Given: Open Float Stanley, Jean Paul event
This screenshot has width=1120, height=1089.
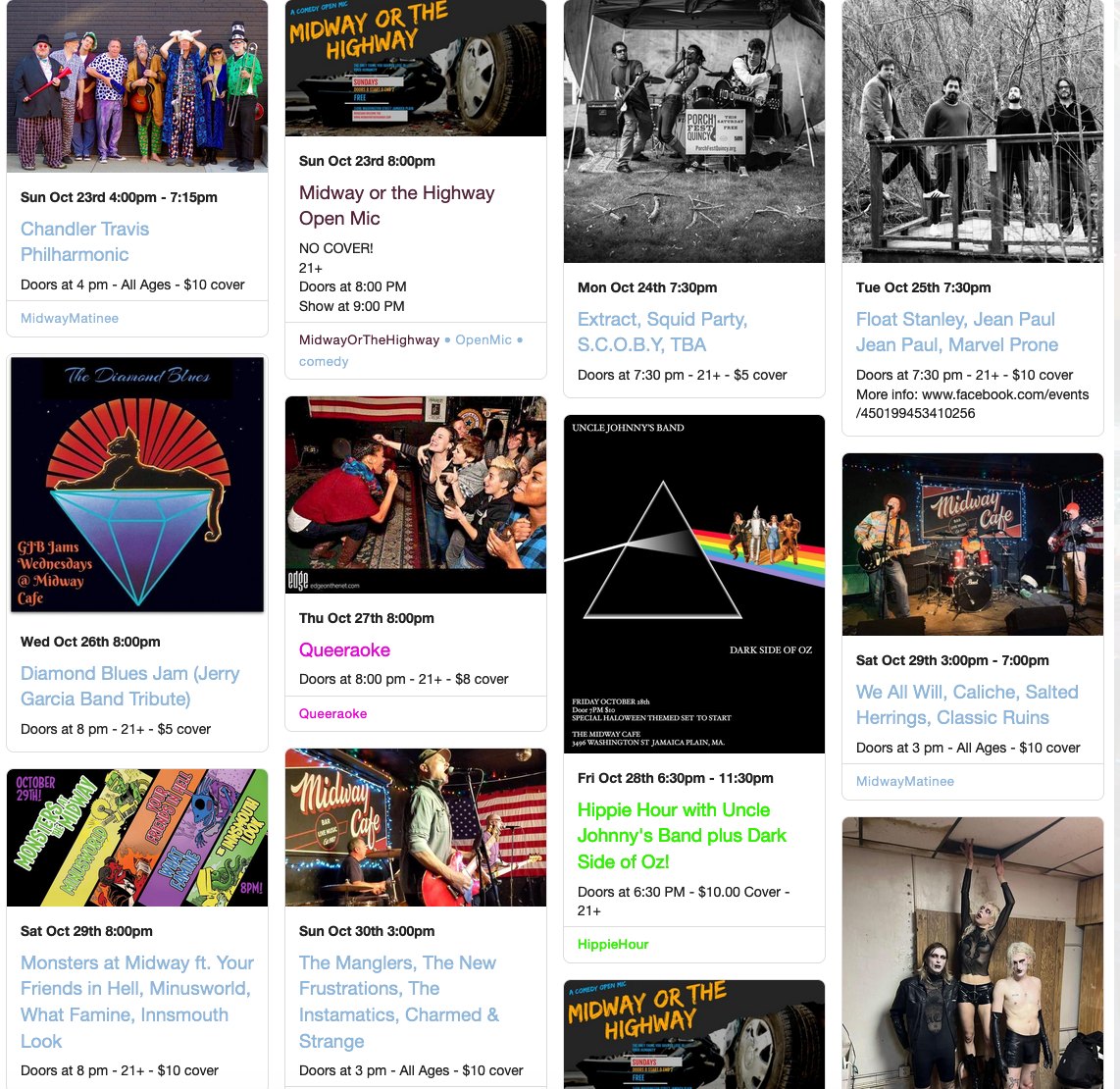Looking at the screenshot, I should pos(956,332).
